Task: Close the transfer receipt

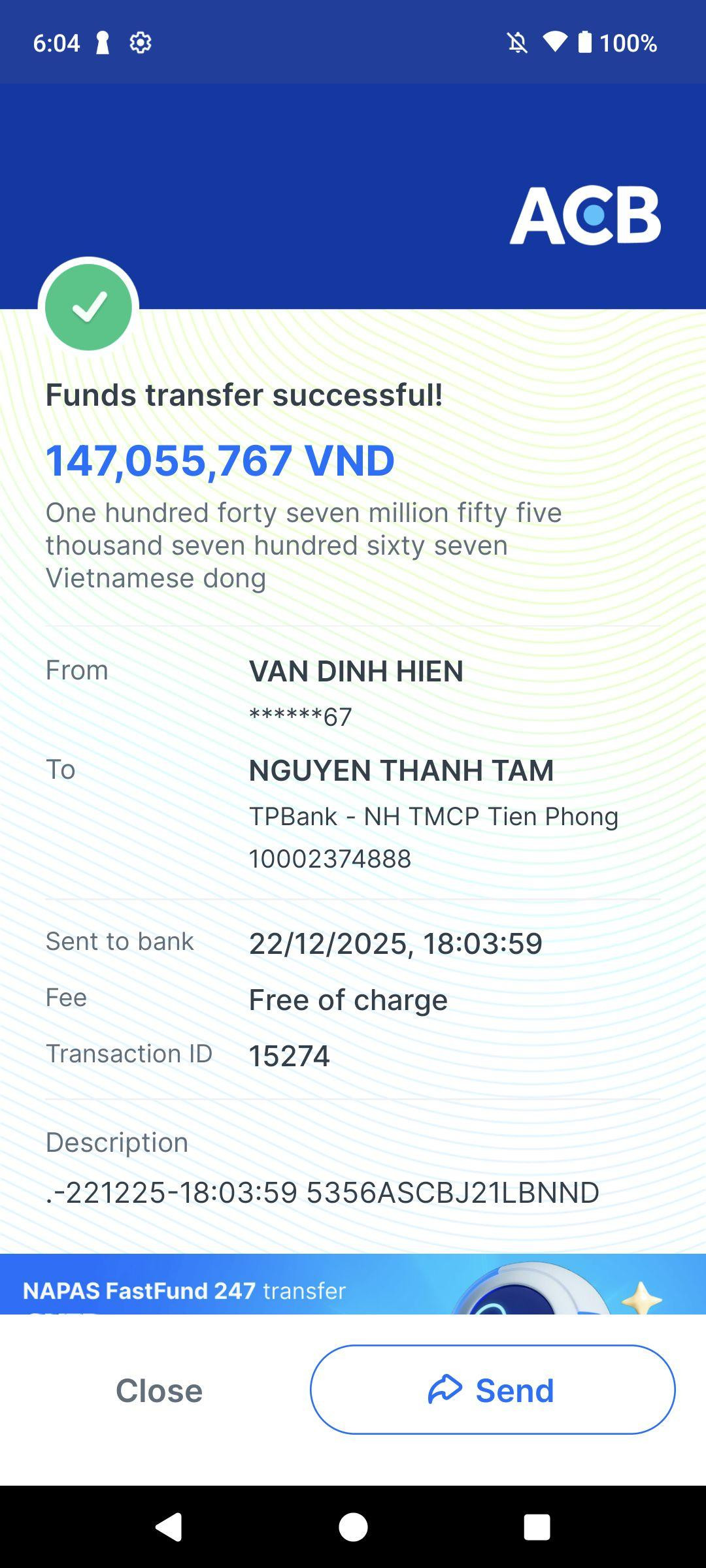Action: [x=159, y=1390]
